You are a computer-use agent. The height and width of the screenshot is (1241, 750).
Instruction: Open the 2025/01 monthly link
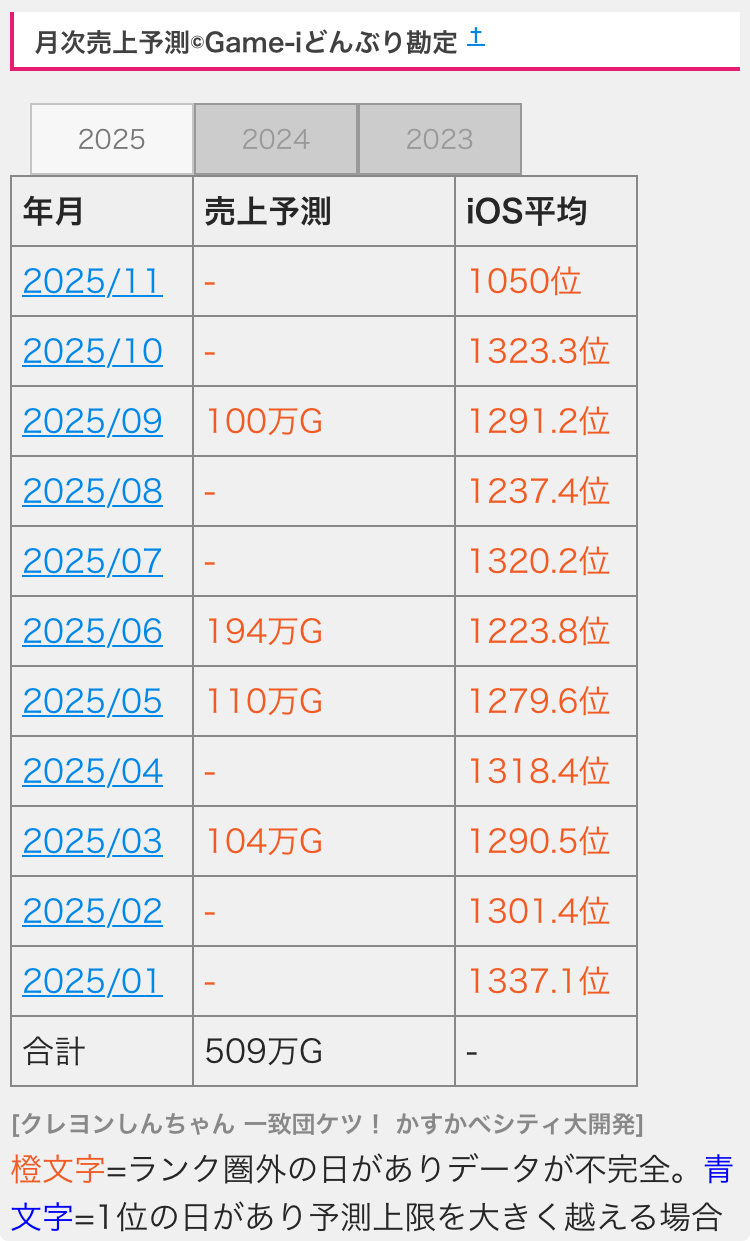92,982
